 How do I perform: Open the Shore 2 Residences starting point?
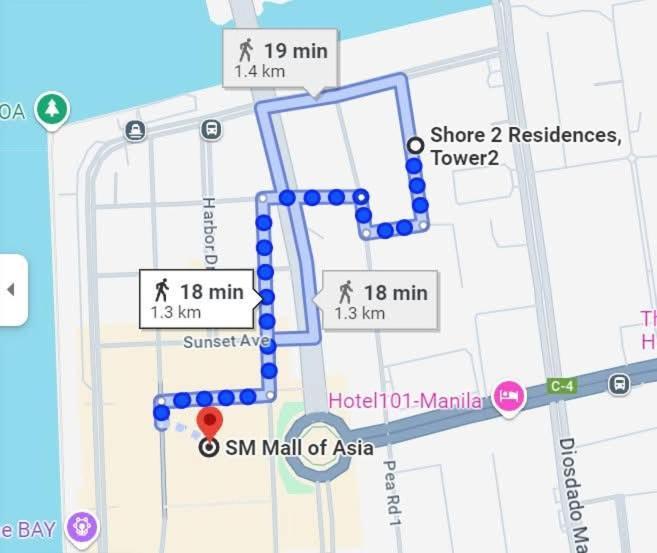[x=414, y=145]
